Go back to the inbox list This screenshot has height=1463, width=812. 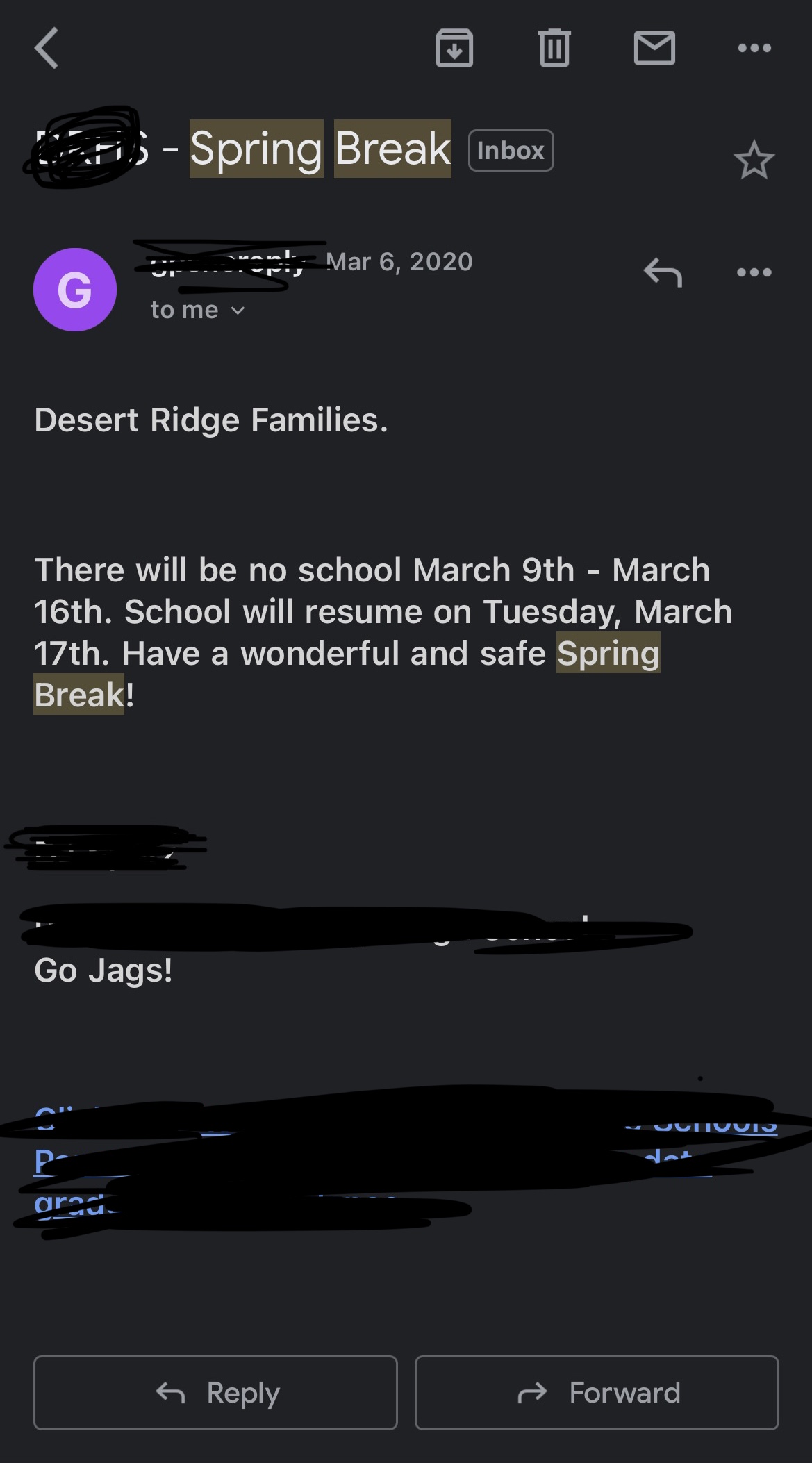click(47, 49)
